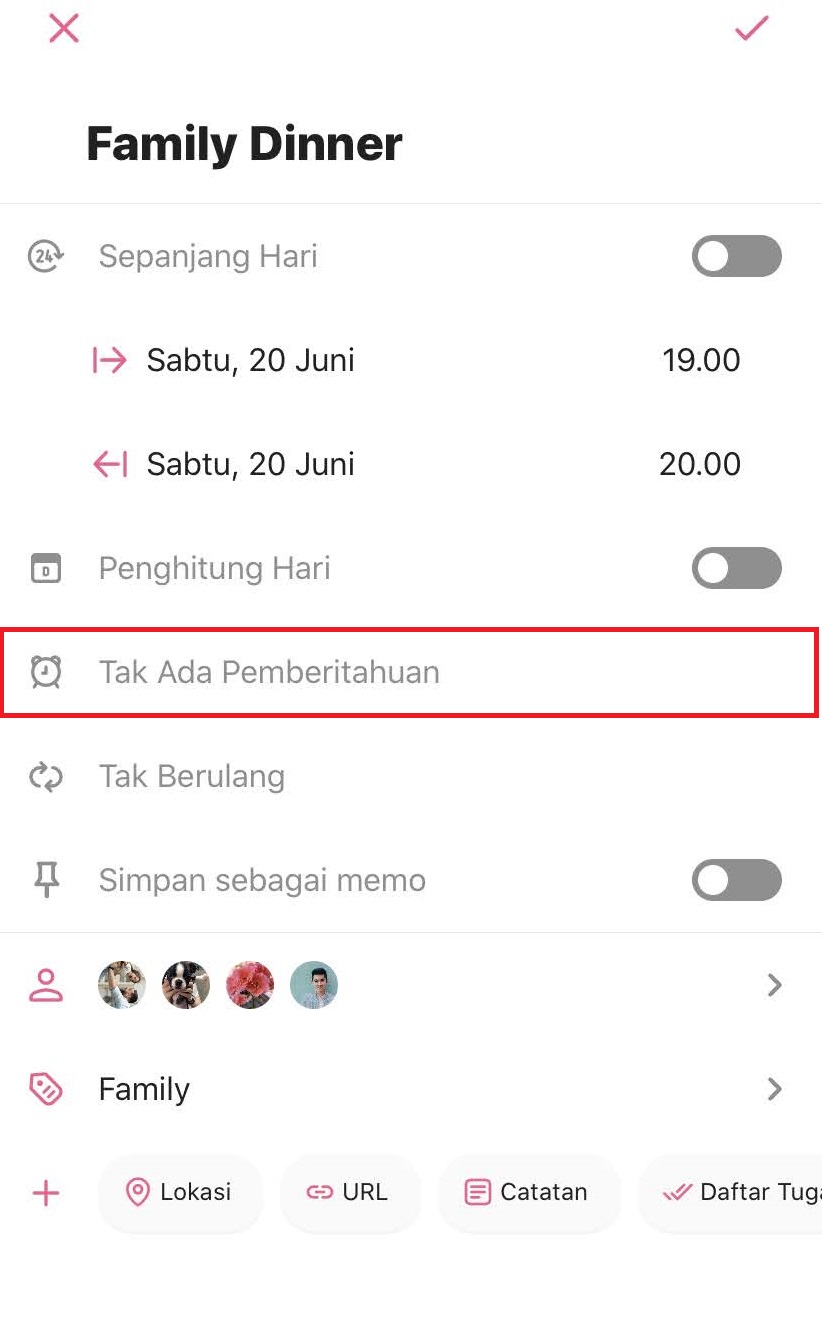
Task: Open the Family label chevron
Action: coord(773,1088)
